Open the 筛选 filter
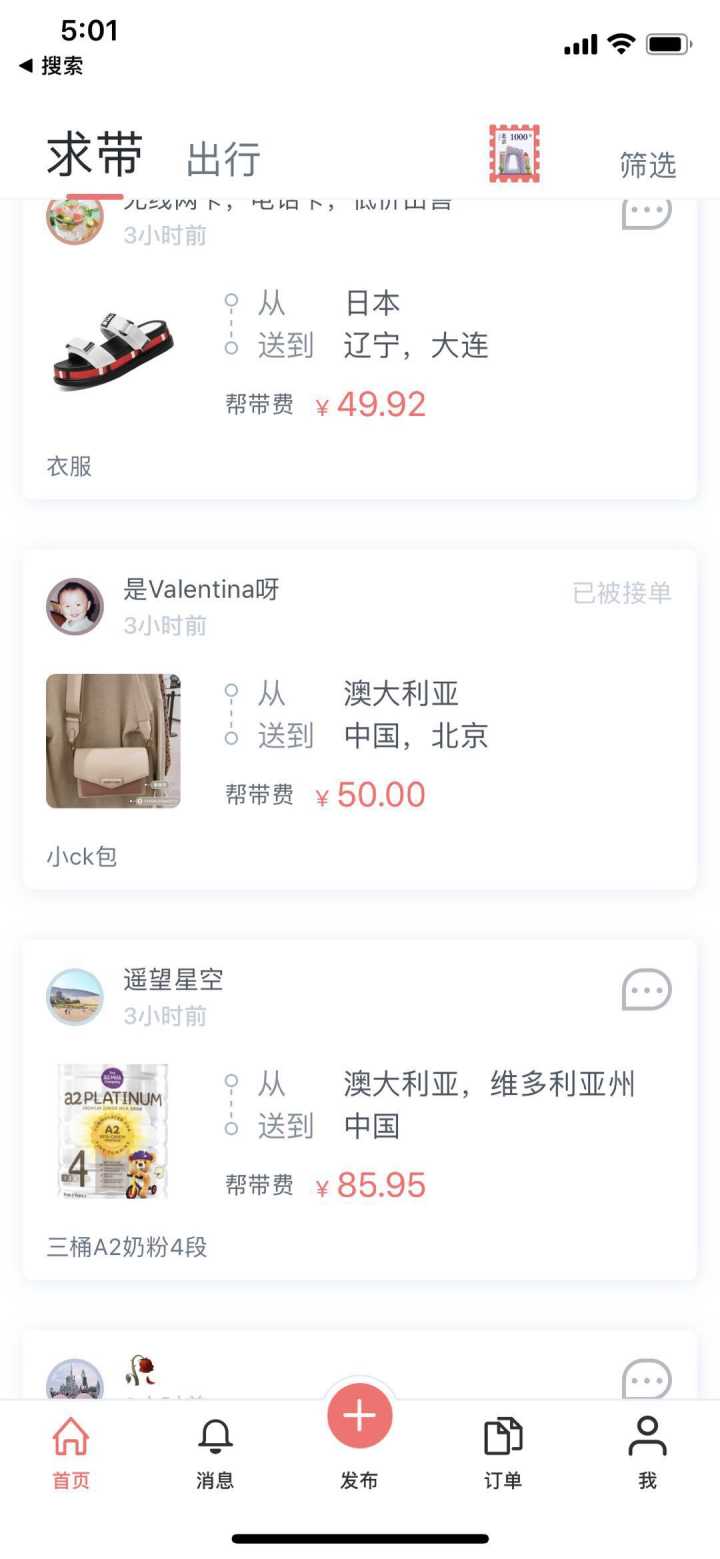 (x=647, y=165)
